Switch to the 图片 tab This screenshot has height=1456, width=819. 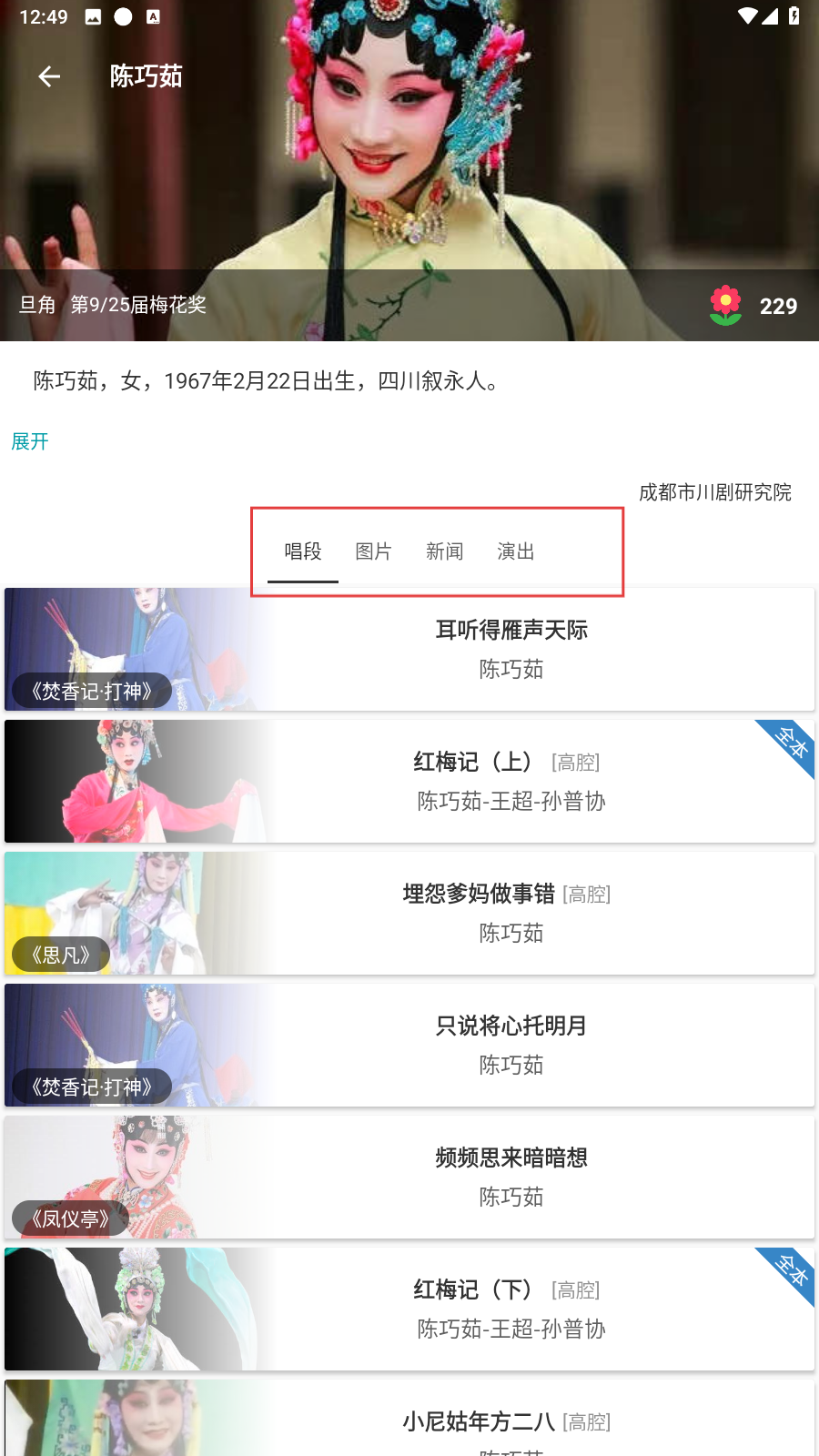coord(374,551)
